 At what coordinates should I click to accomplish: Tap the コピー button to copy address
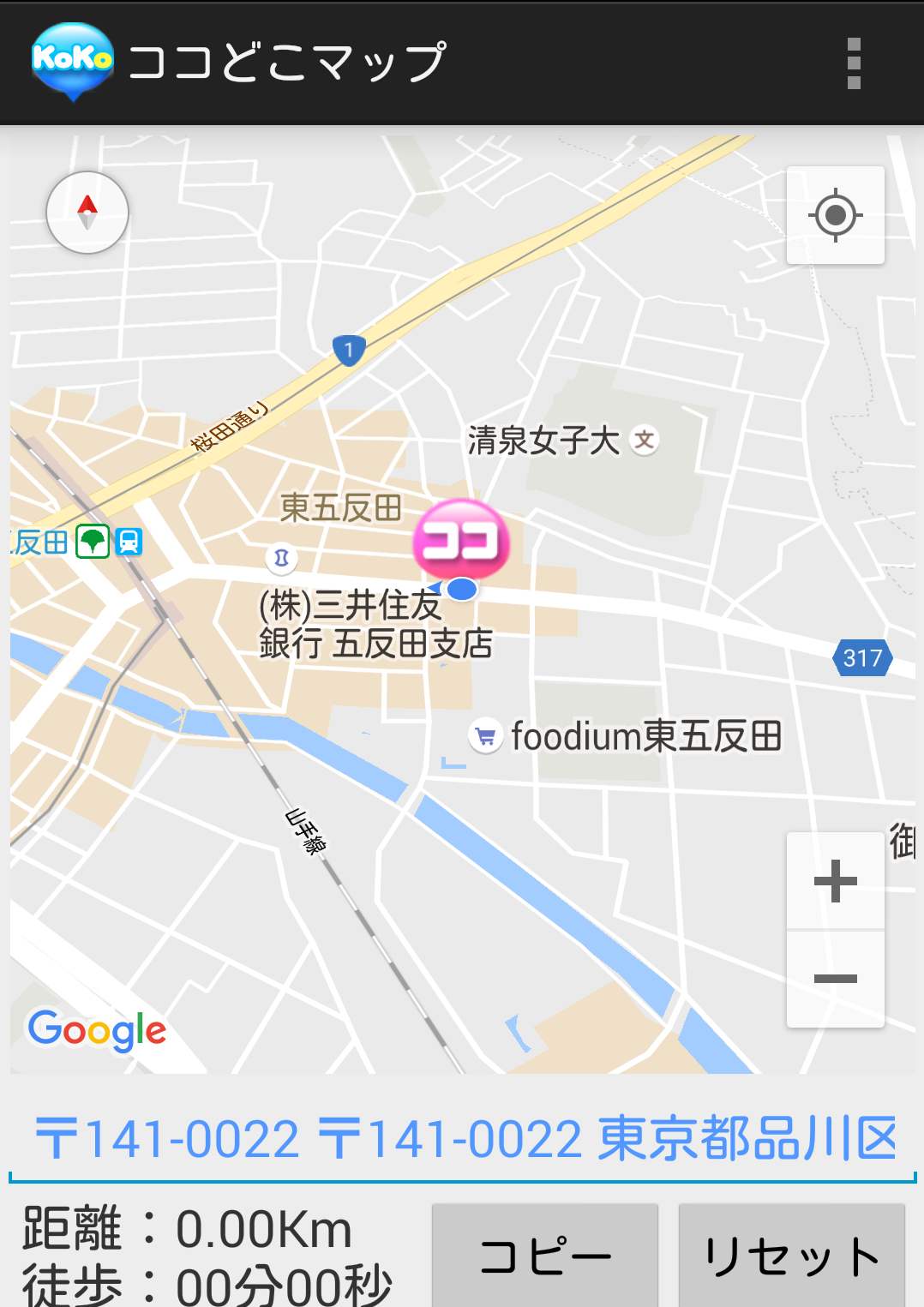545,1256
